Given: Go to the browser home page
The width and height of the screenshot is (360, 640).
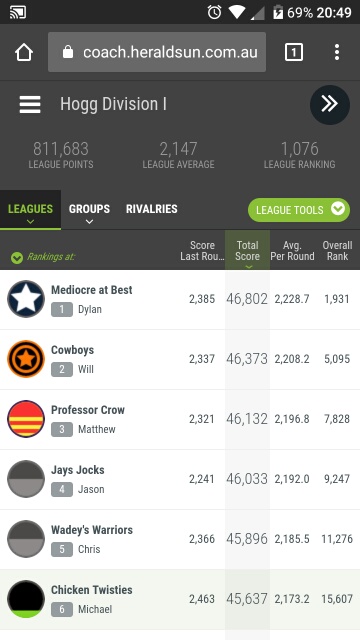Looking at the screenshot, I should (24, 52).
